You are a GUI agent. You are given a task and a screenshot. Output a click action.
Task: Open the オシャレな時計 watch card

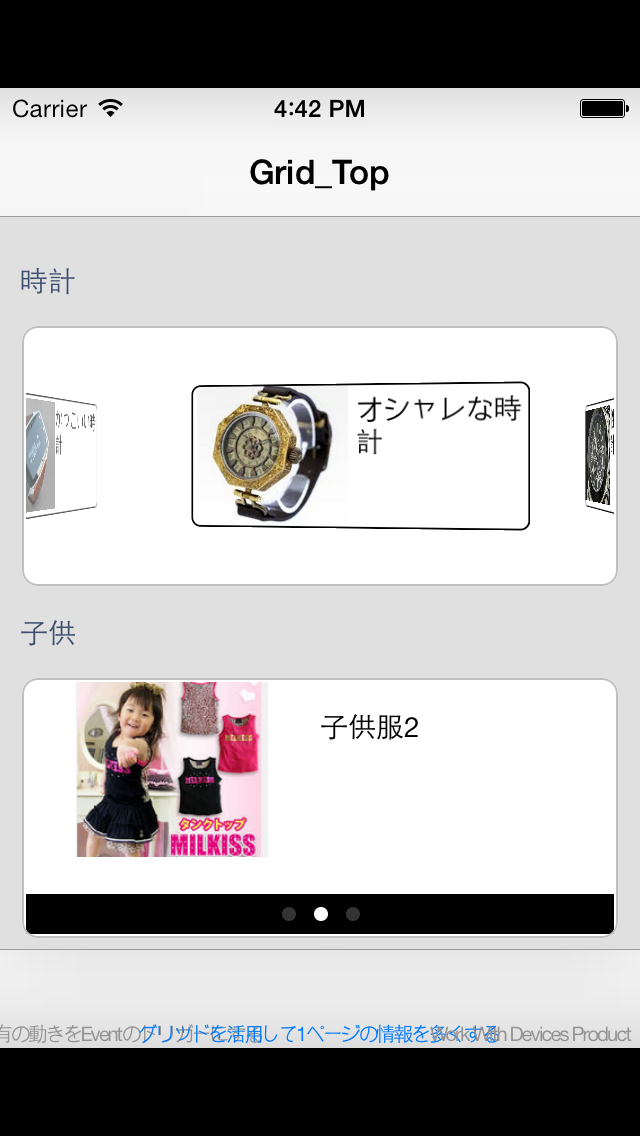coord(360,456)
